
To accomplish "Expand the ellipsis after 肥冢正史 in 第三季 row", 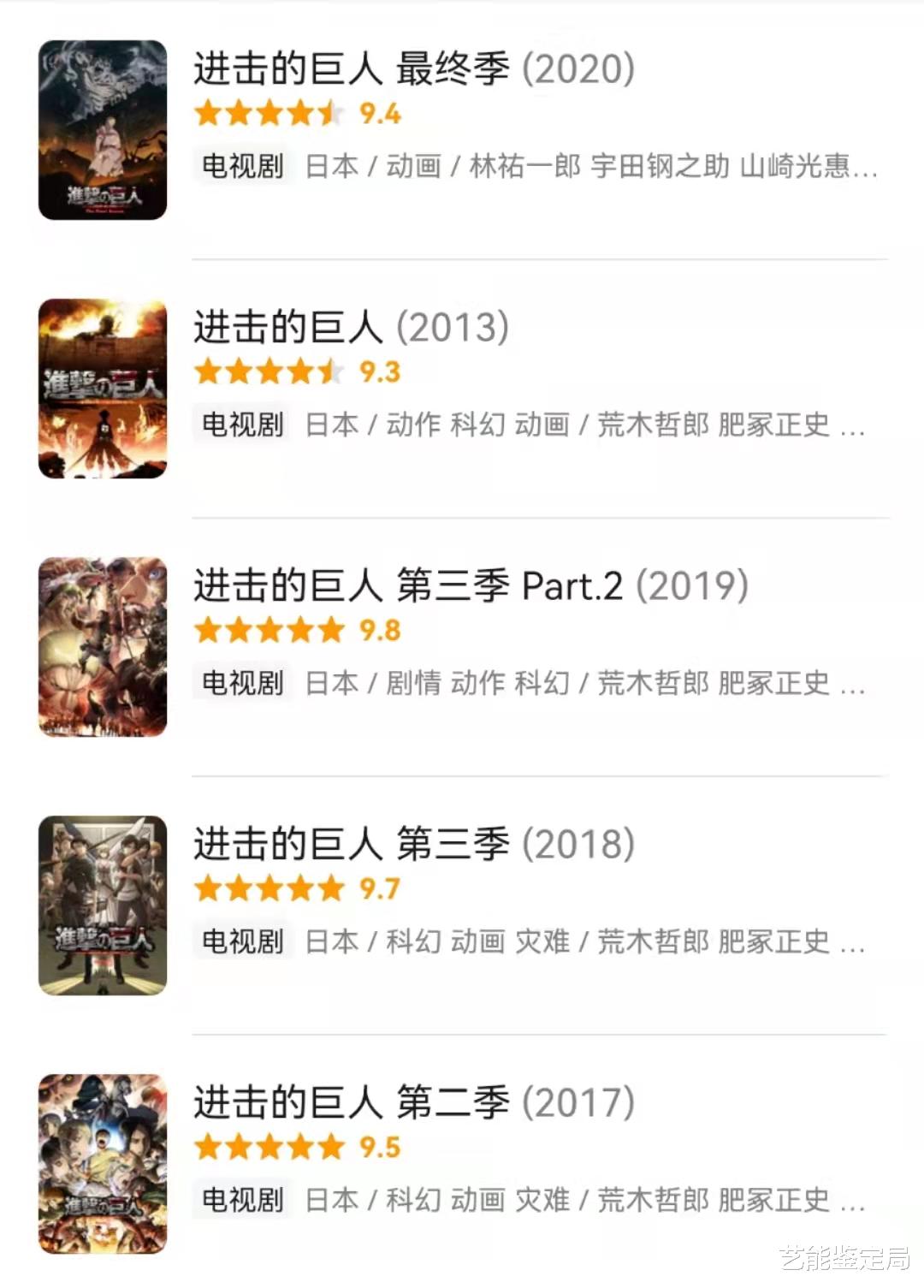I will [x=860, y=685].
